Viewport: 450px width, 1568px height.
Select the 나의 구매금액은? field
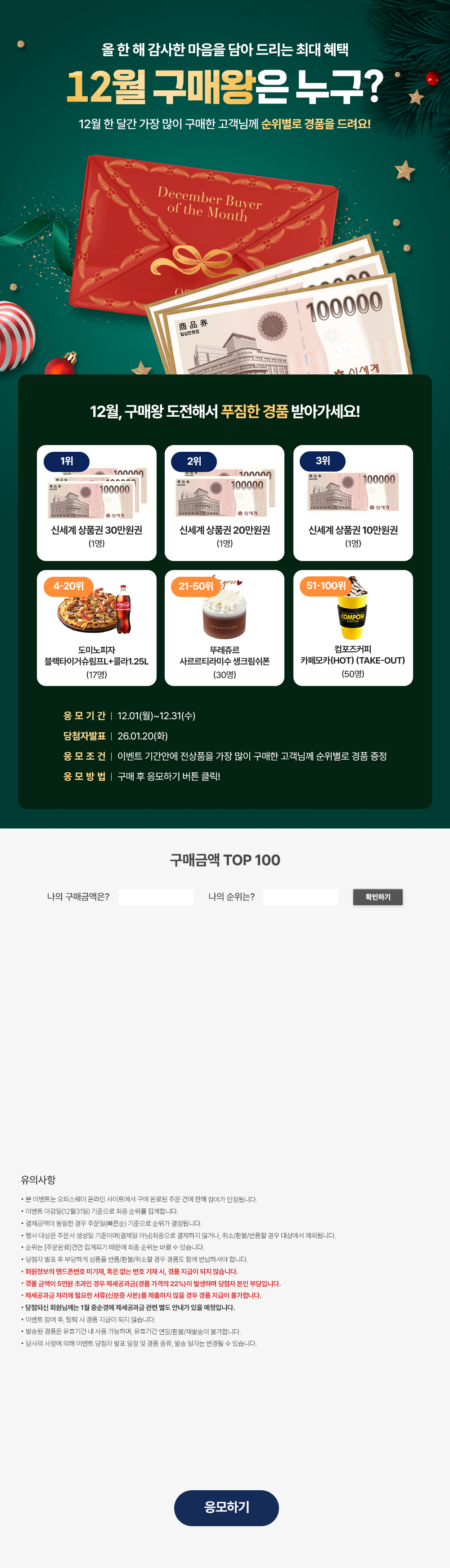pos(156,896)
